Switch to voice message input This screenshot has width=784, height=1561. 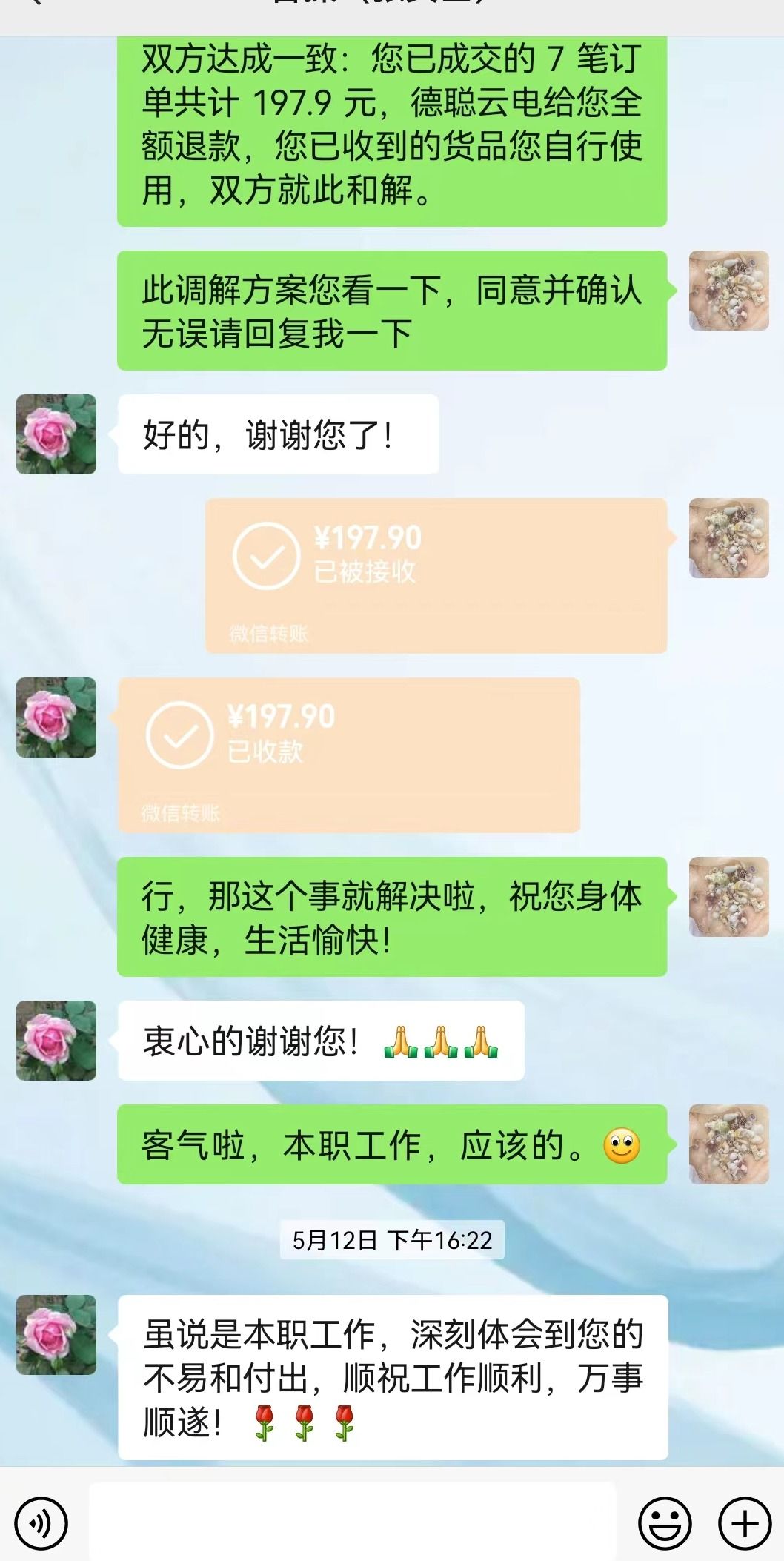click(x=41, y=1523)
